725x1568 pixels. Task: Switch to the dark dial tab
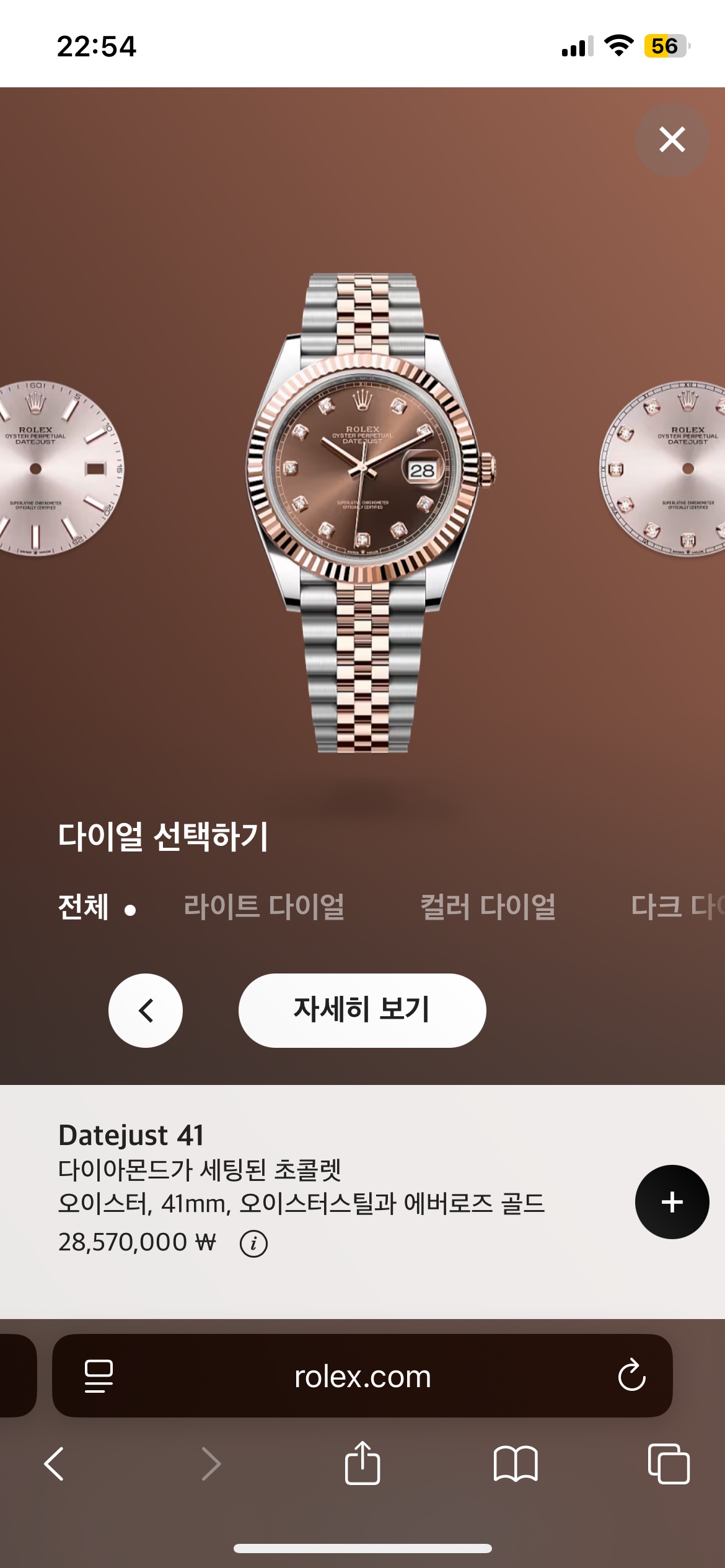675,907
